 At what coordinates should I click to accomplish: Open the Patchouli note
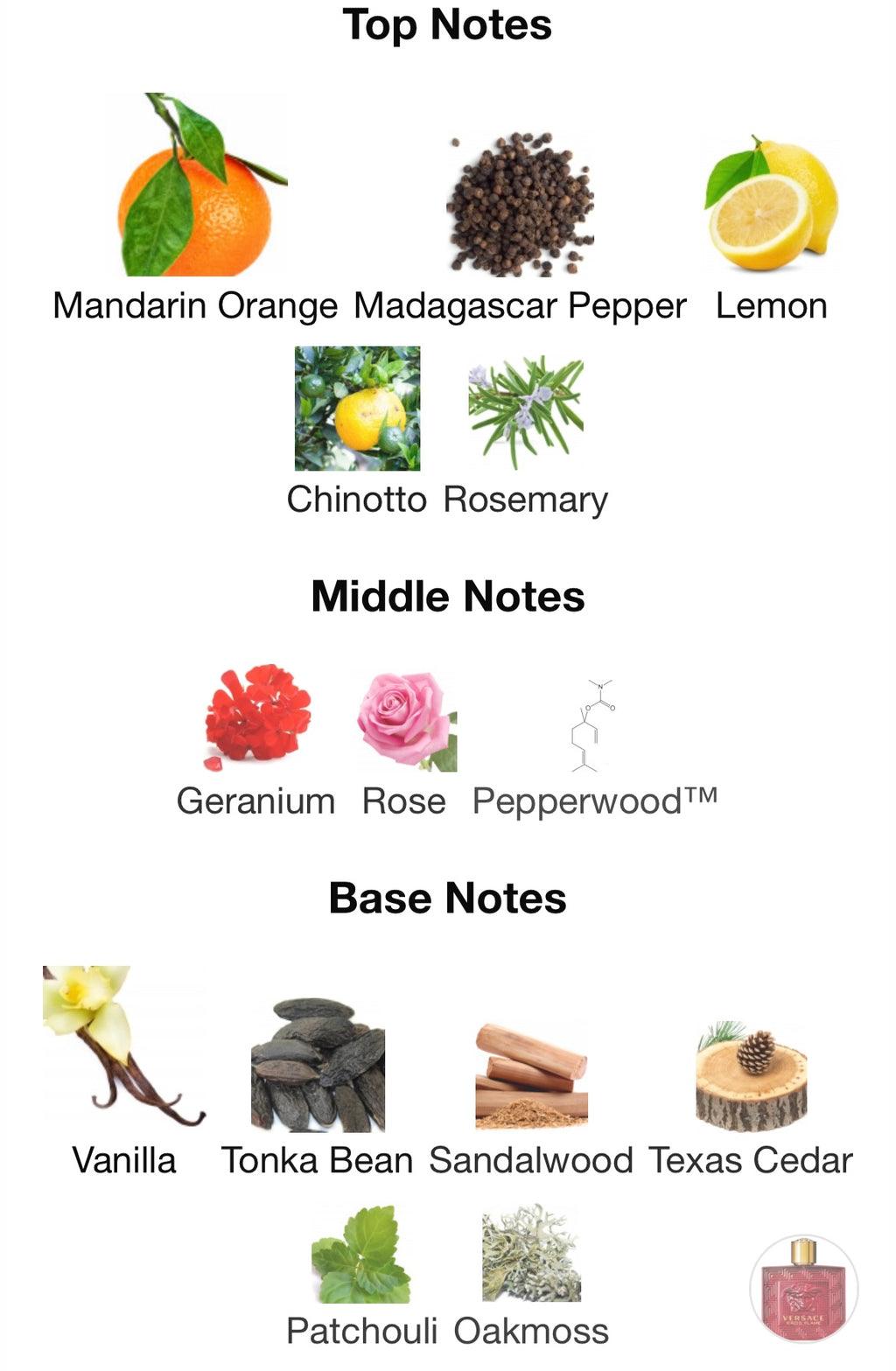[x=360, y=1255]
